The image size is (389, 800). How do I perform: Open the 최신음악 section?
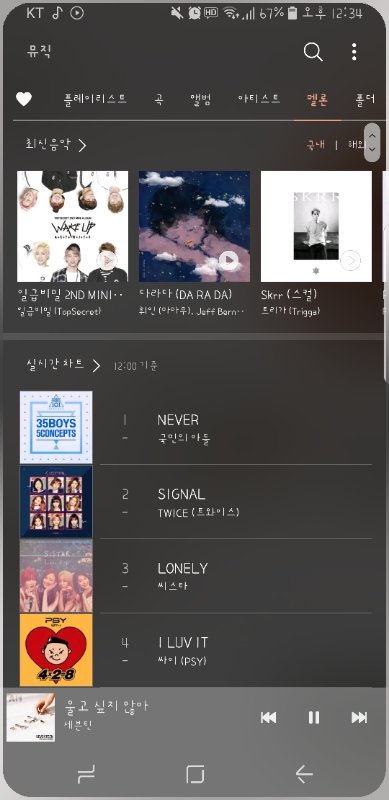click(x=56, y=145)
